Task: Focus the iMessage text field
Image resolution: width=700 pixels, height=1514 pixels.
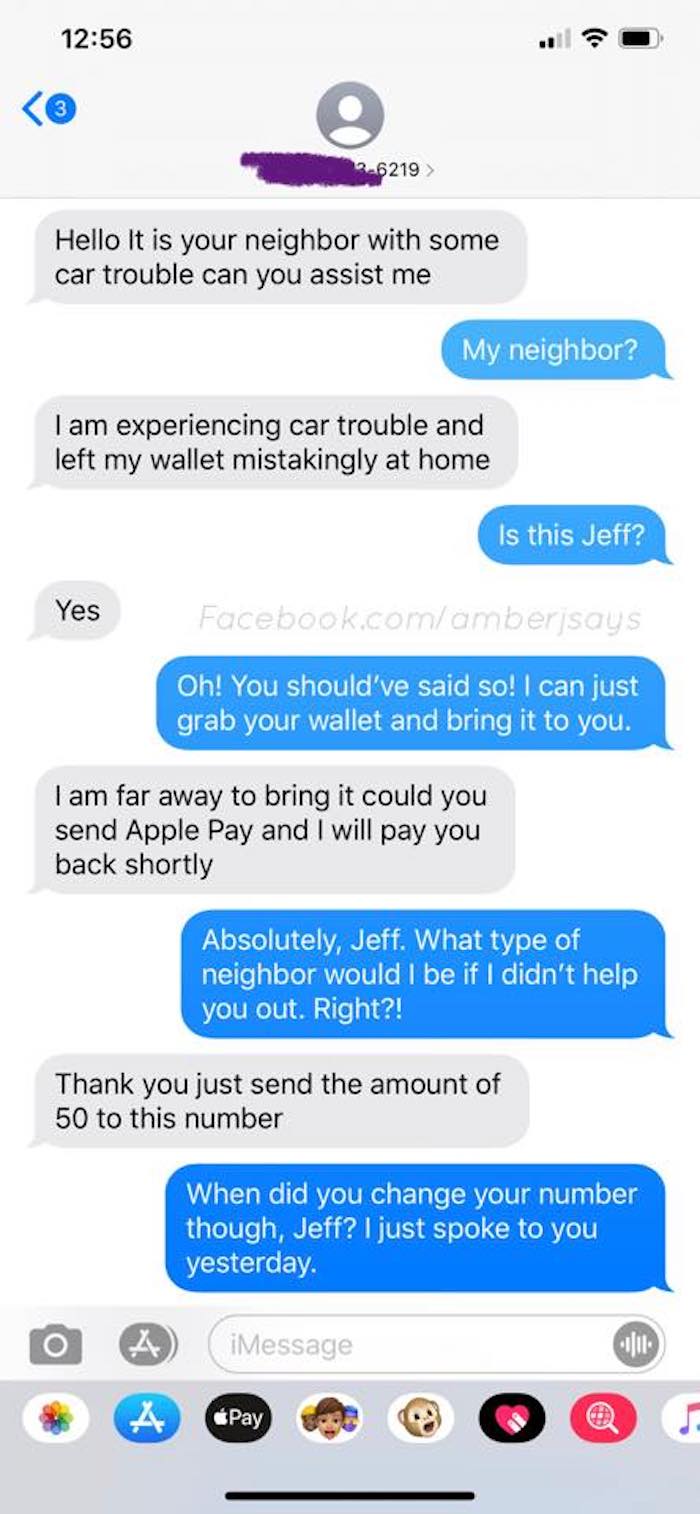Action: pos(410,1344)
